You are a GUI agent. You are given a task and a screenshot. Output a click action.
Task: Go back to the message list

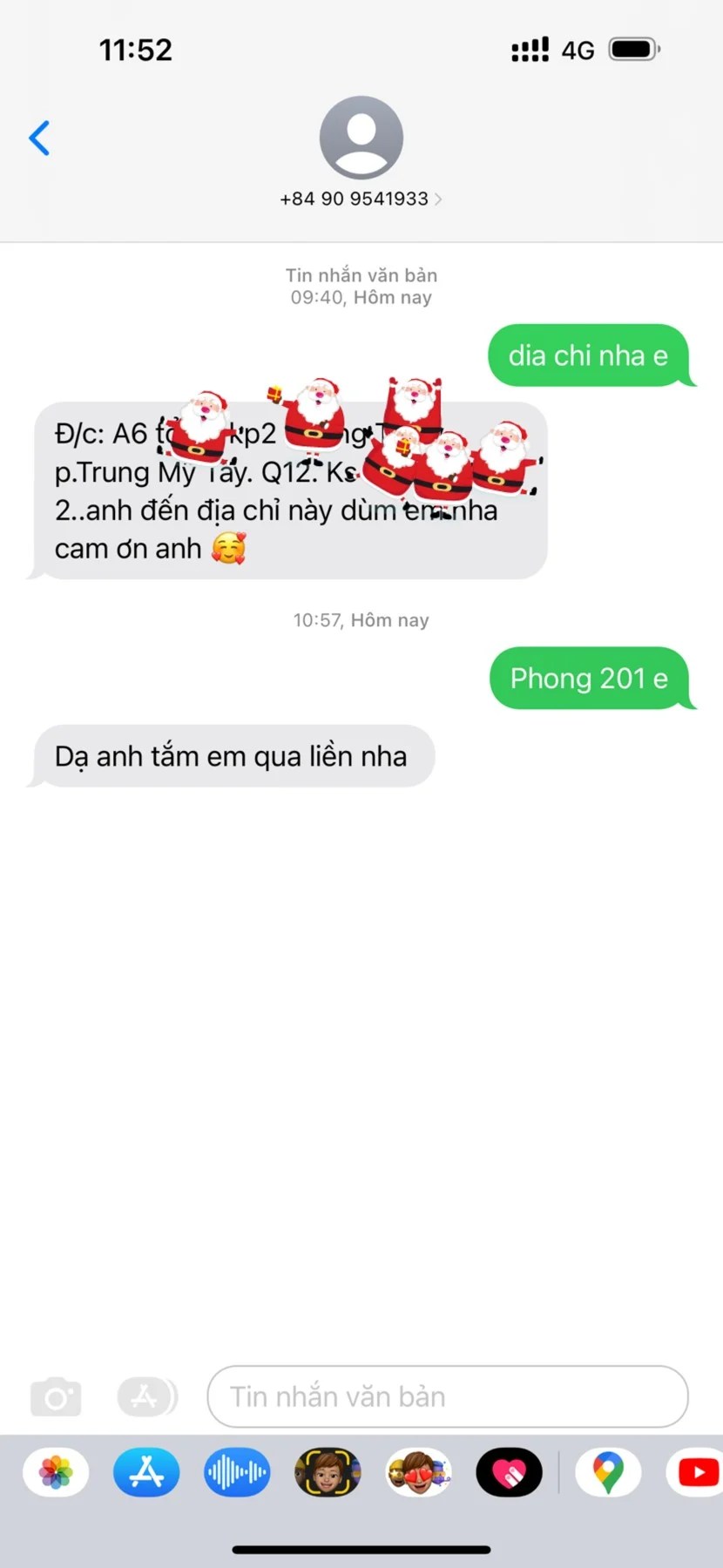click(39, 138)
